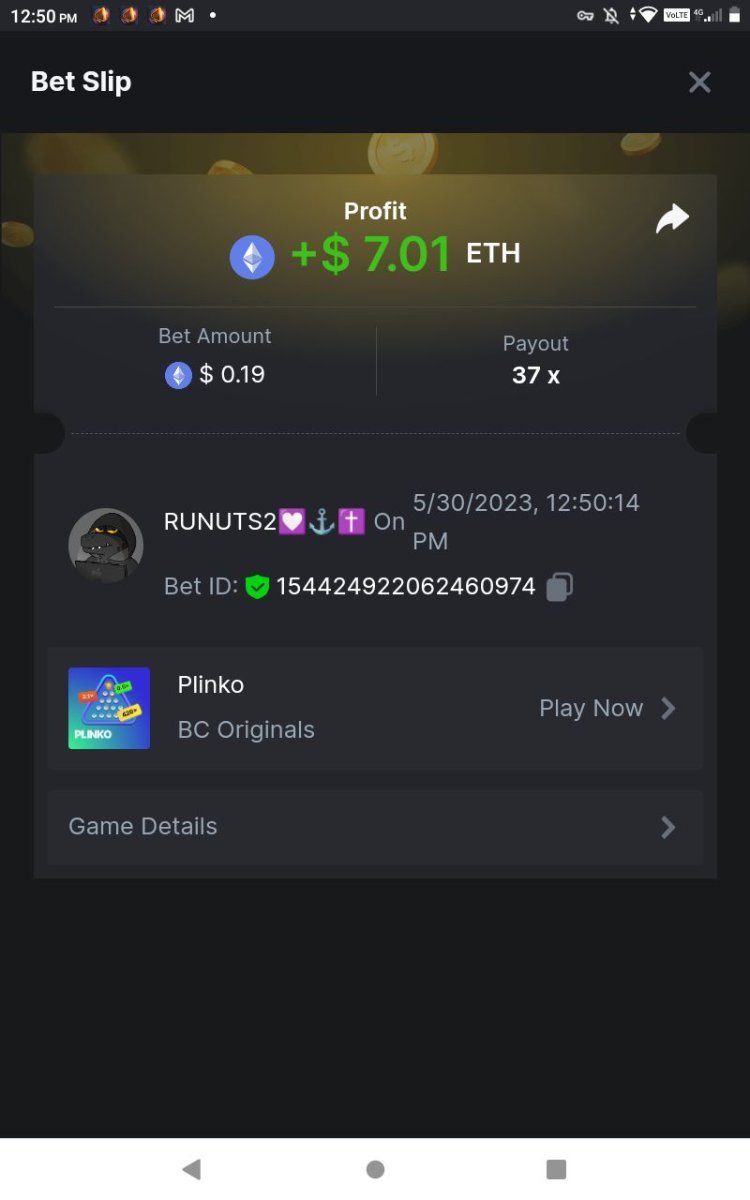Expand the Game Details row
750x1200 pixels.
375,827
